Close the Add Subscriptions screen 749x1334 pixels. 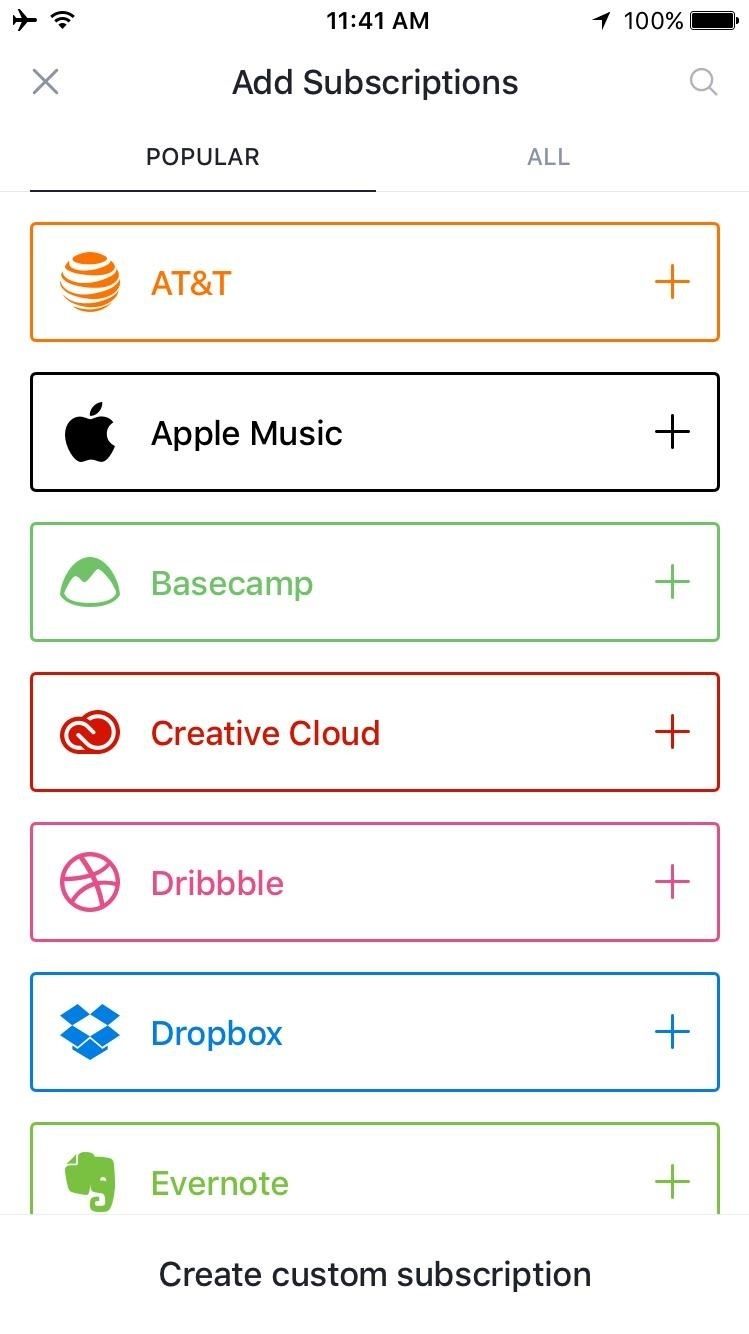coord(45,82)
